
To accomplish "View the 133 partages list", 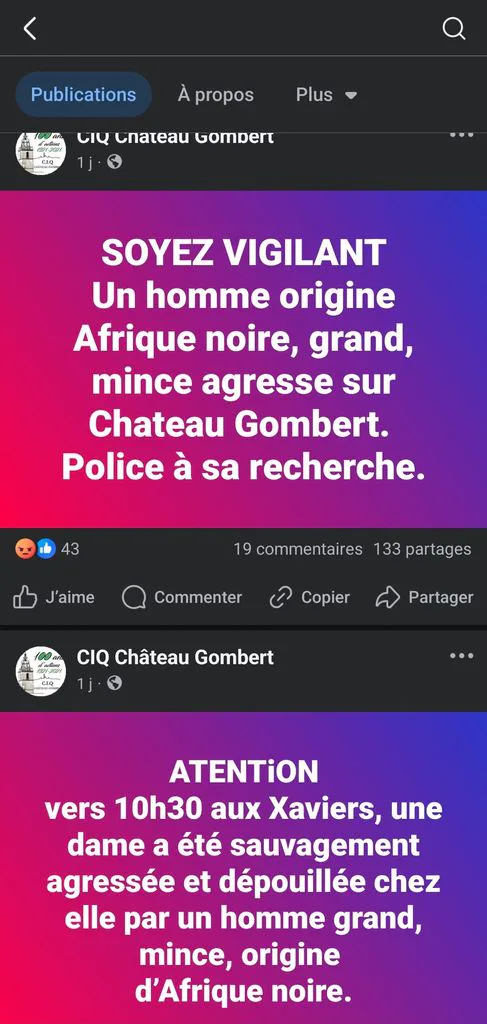I will coord(422,549).
